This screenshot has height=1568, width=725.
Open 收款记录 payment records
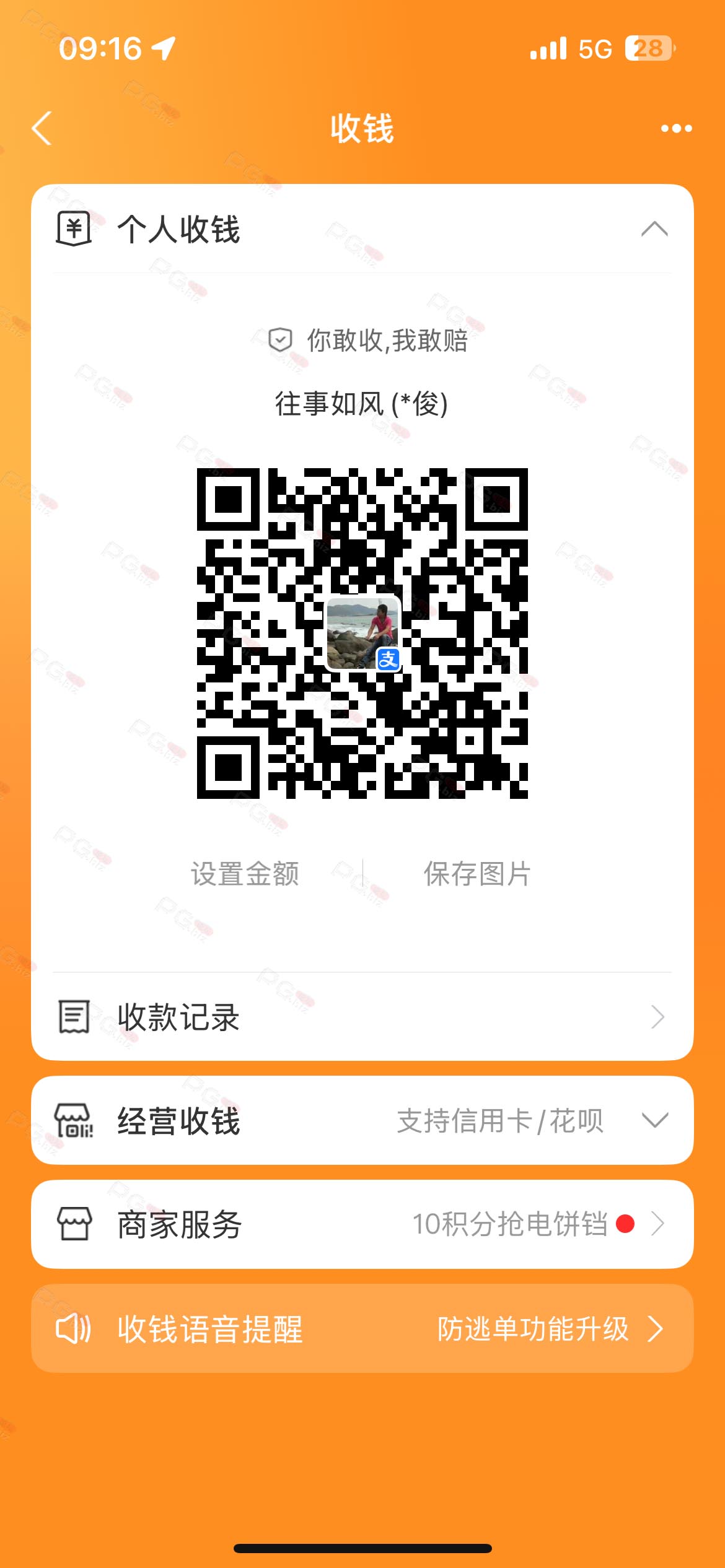362,1017
